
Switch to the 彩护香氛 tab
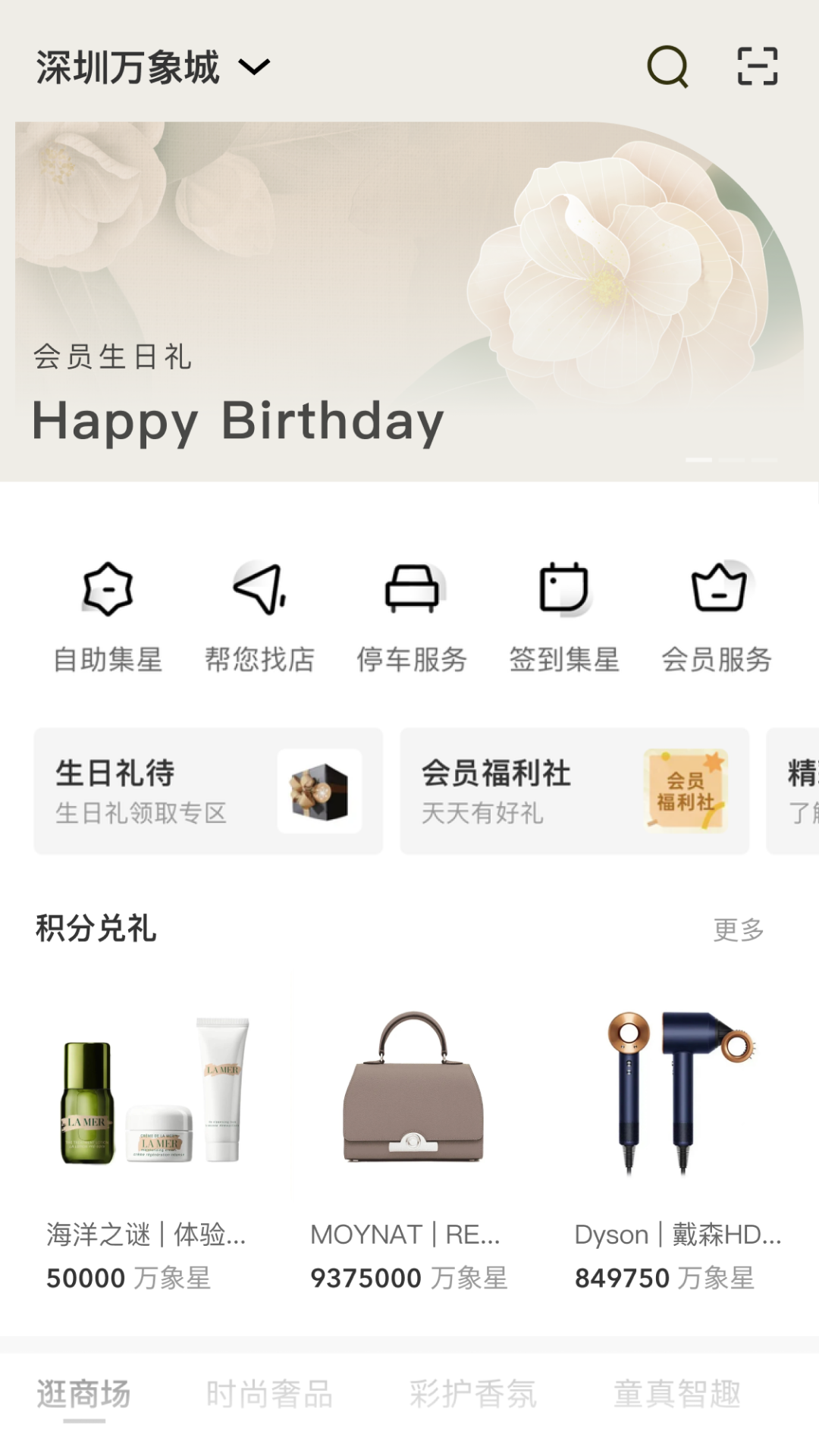[473, 1394]
